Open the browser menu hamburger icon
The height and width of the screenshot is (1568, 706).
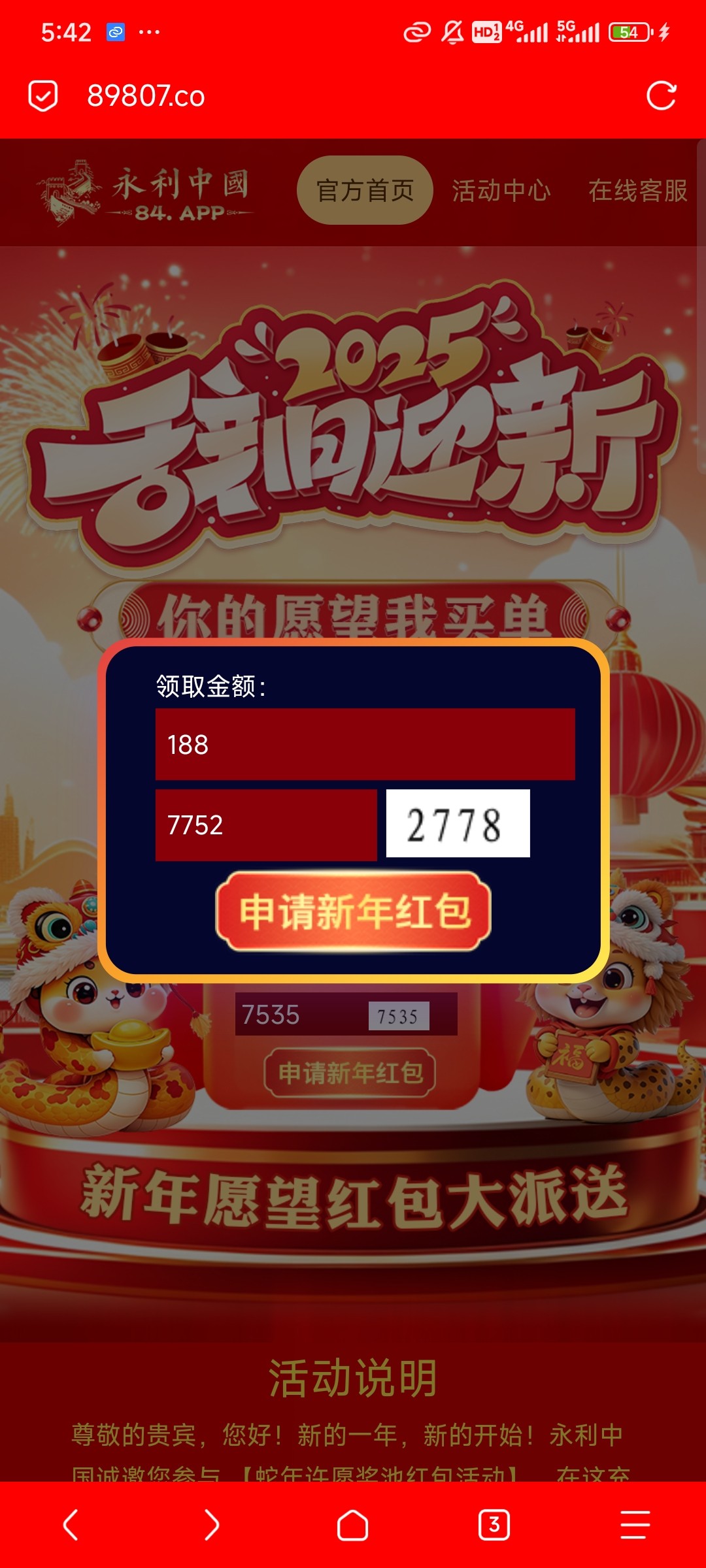[635, 1525]
